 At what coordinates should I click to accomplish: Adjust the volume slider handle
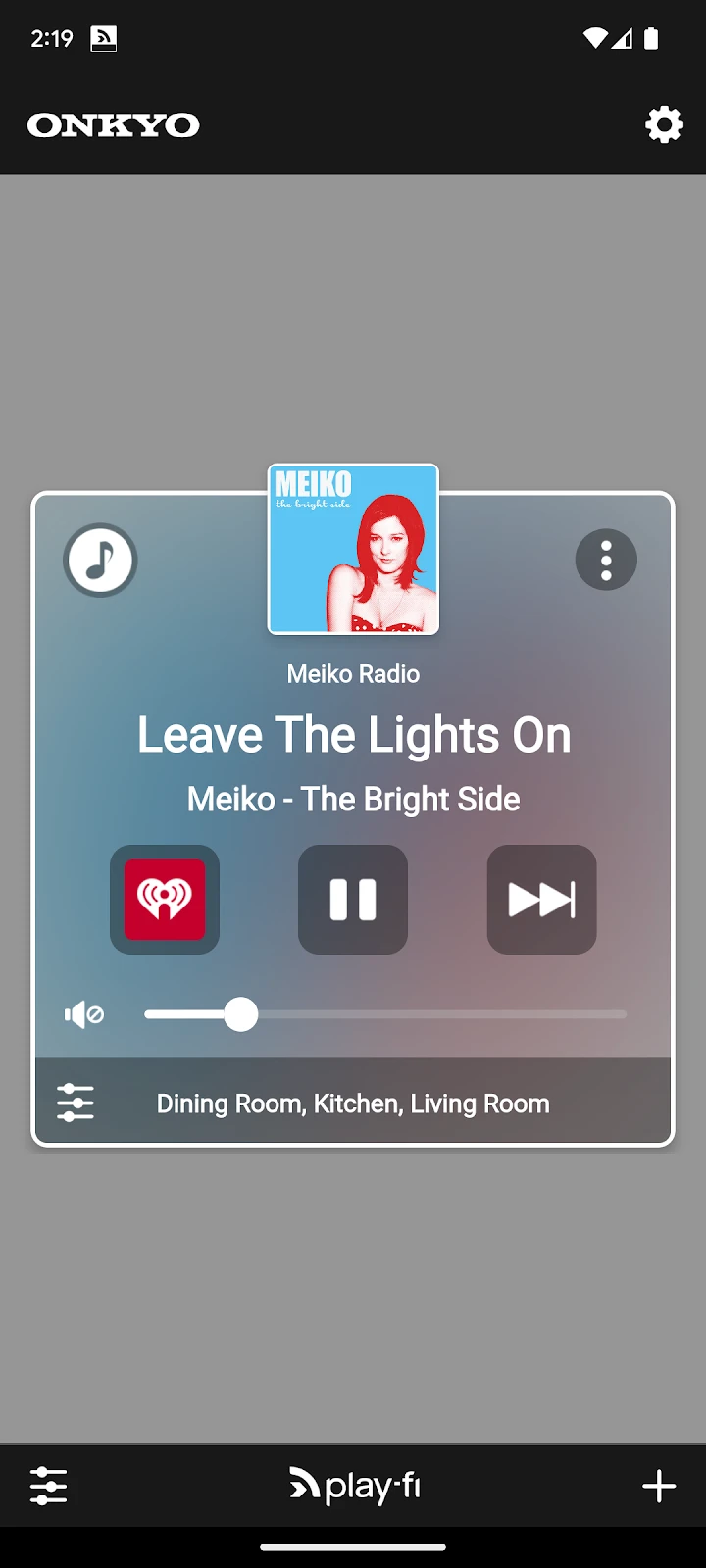pyautogui.click(x=242, y=1014)
